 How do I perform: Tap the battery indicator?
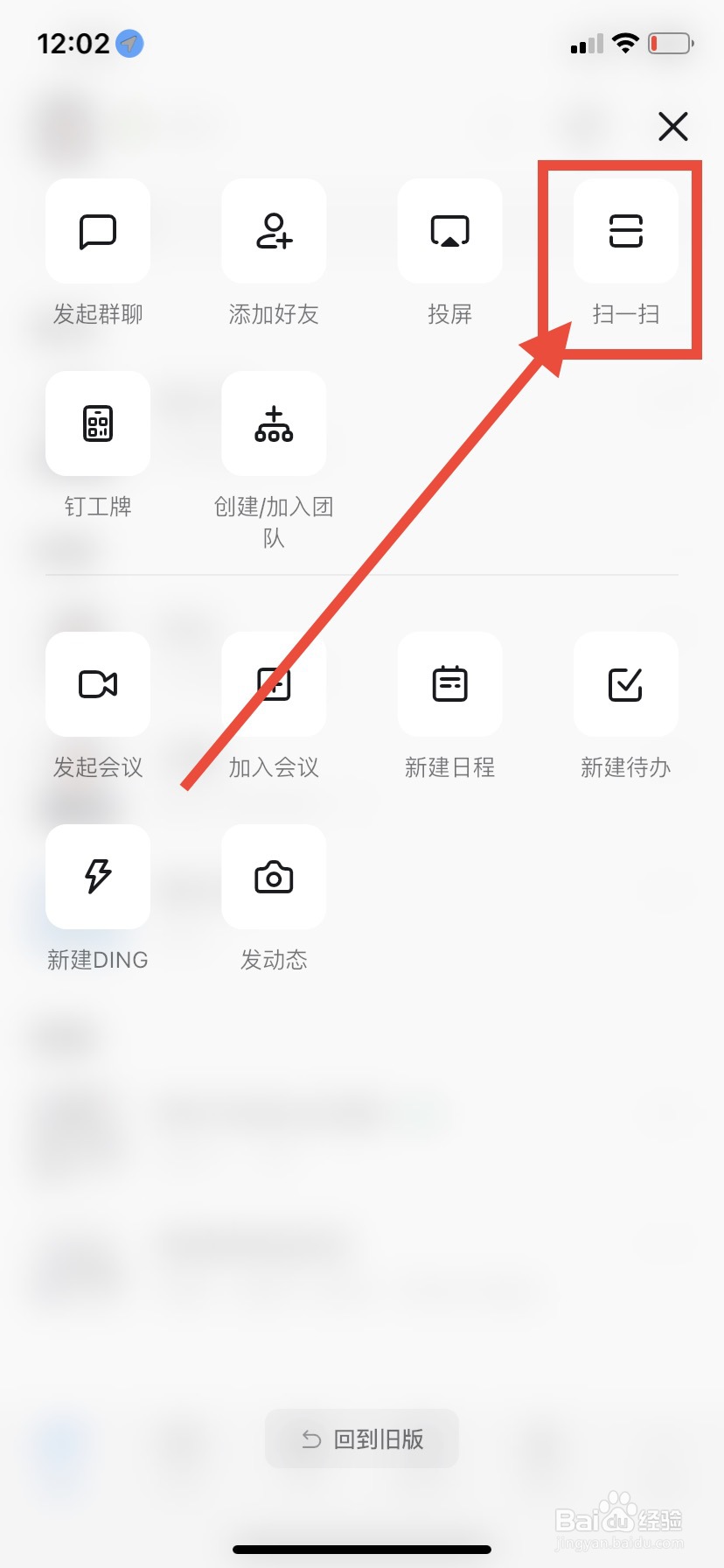pos(670,42)
